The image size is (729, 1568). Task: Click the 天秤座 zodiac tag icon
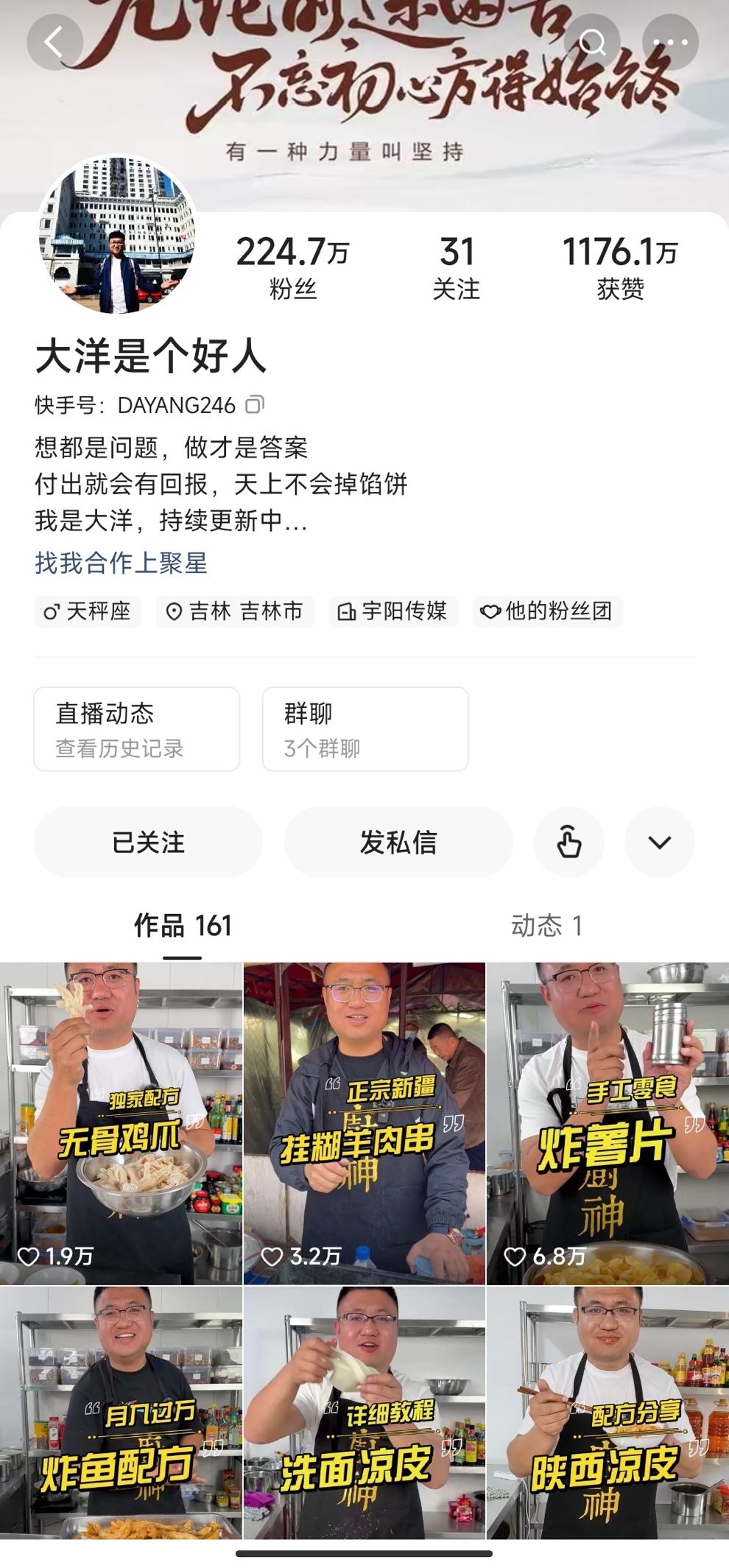pos(52,611)
